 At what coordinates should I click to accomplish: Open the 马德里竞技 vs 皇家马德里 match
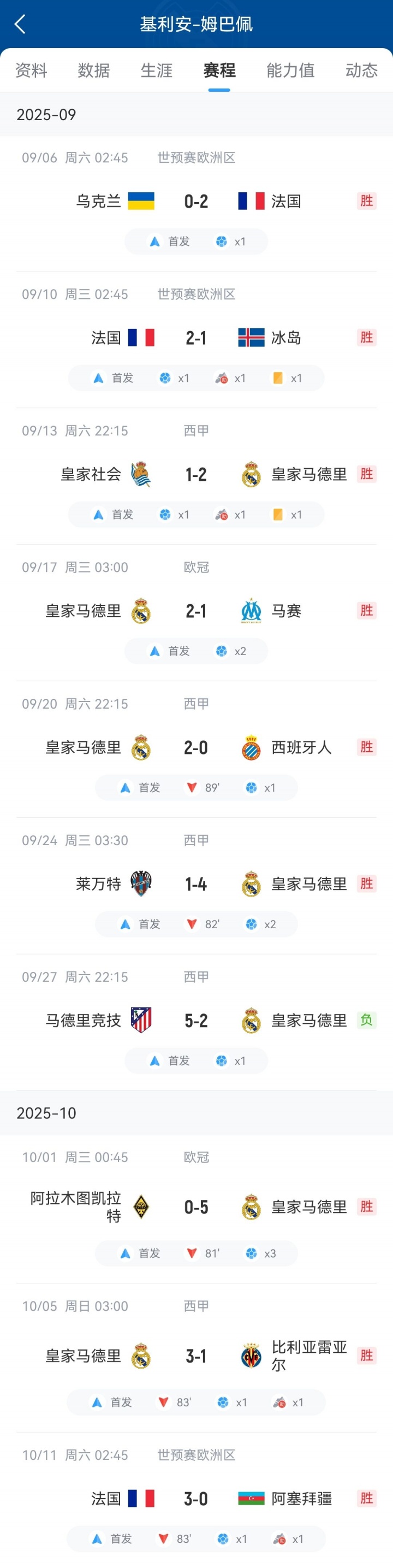pyautogui.click(x=196, y=1020)
